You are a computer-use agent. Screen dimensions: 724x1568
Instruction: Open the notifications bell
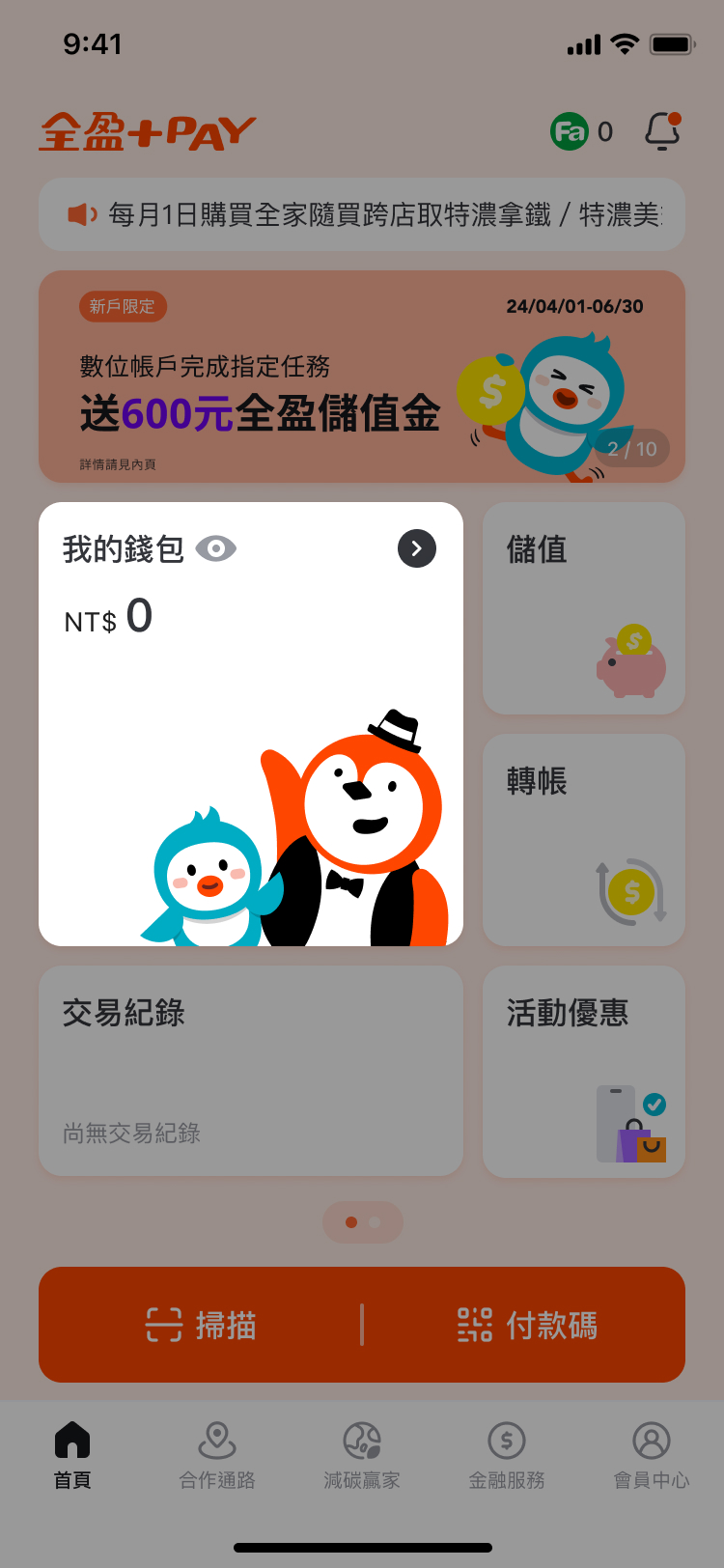[x=662, y=131]
